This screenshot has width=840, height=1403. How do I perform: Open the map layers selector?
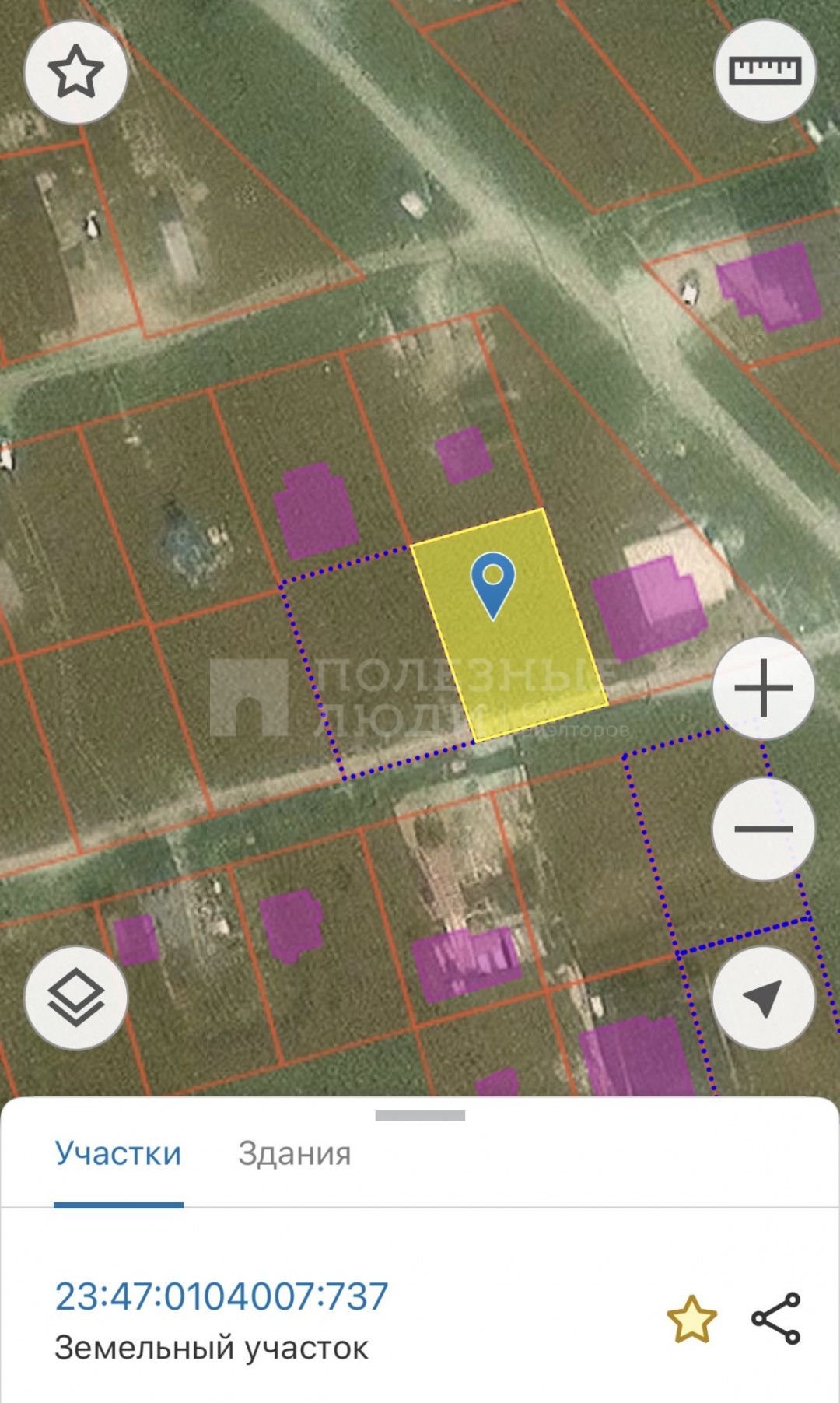pyautogui.click(x=75, y=998)
